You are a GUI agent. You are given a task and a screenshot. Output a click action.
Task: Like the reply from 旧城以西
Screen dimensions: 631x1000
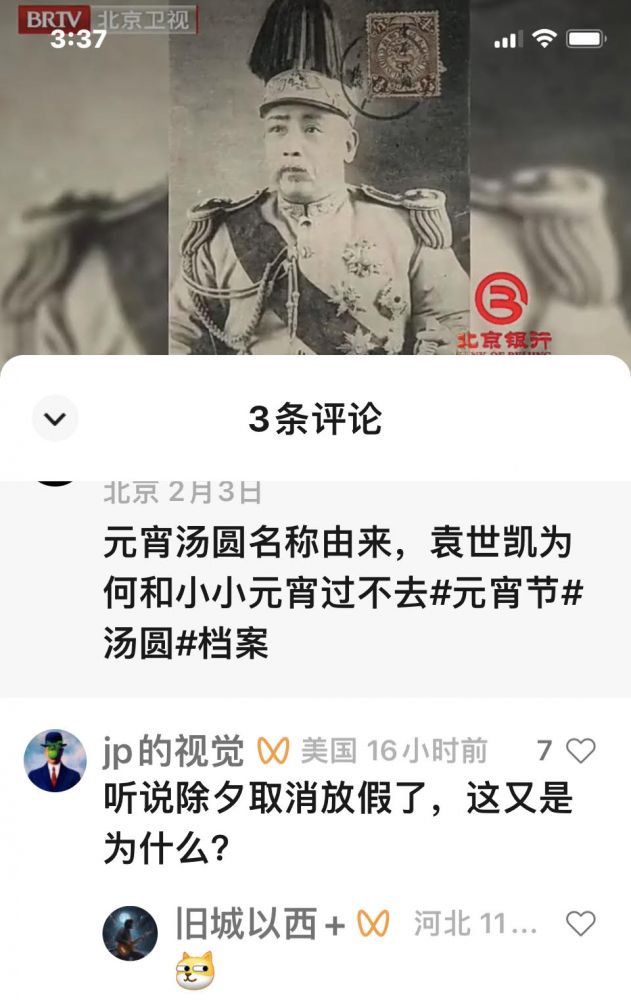(x=581, y=923)
